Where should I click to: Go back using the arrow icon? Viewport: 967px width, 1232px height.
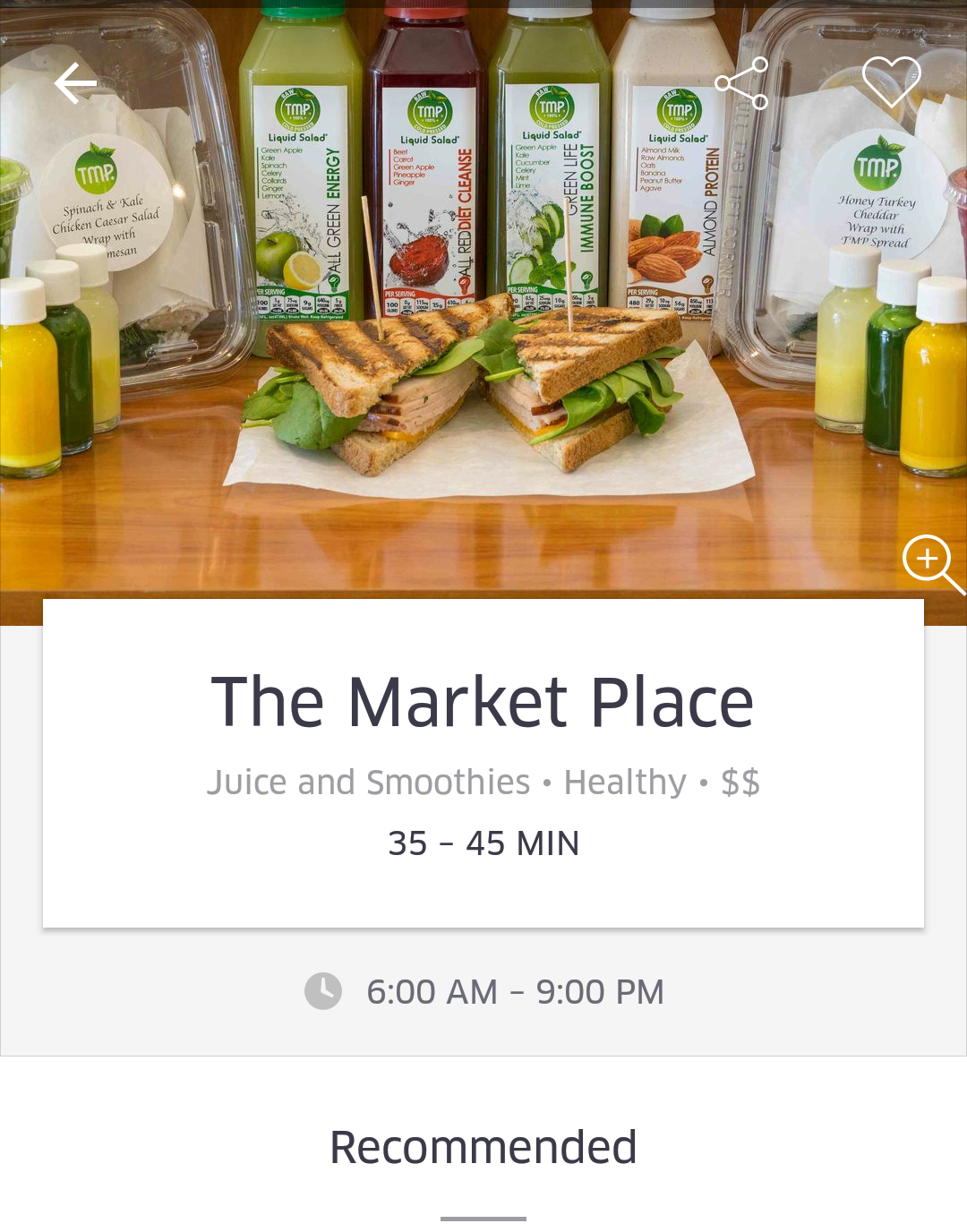[75, 83]
